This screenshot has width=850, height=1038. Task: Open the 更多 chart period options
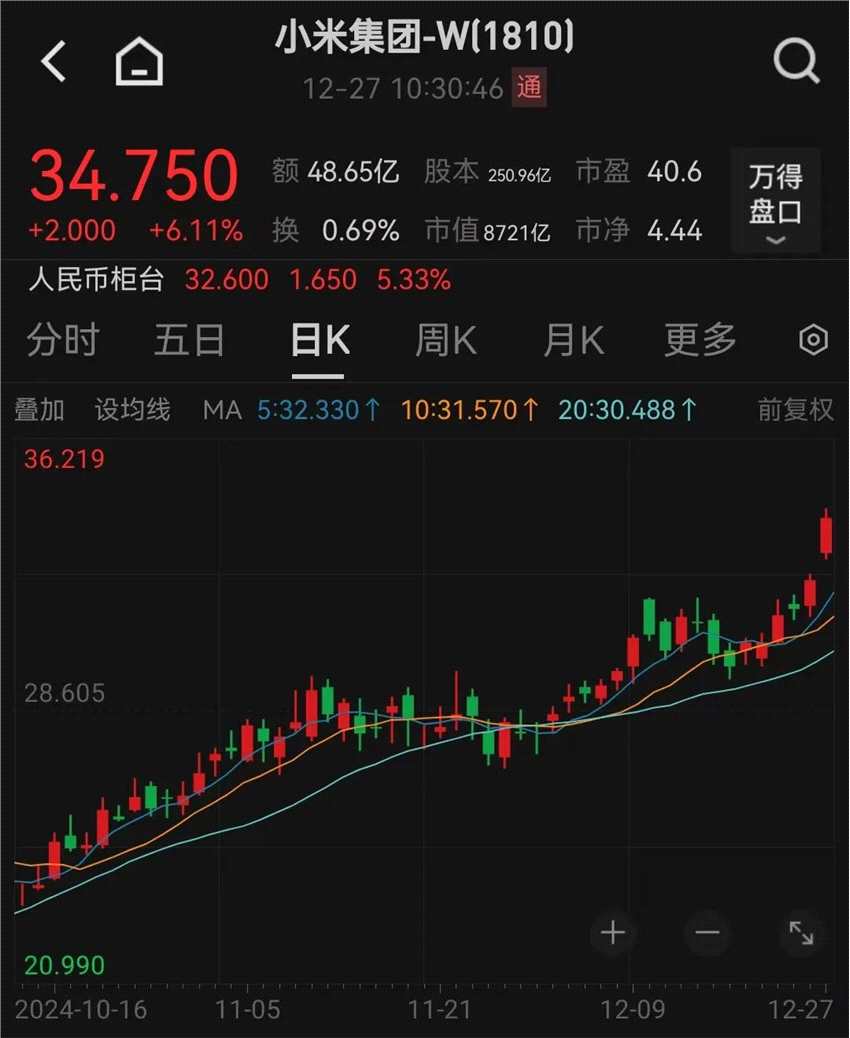(700, 342)
